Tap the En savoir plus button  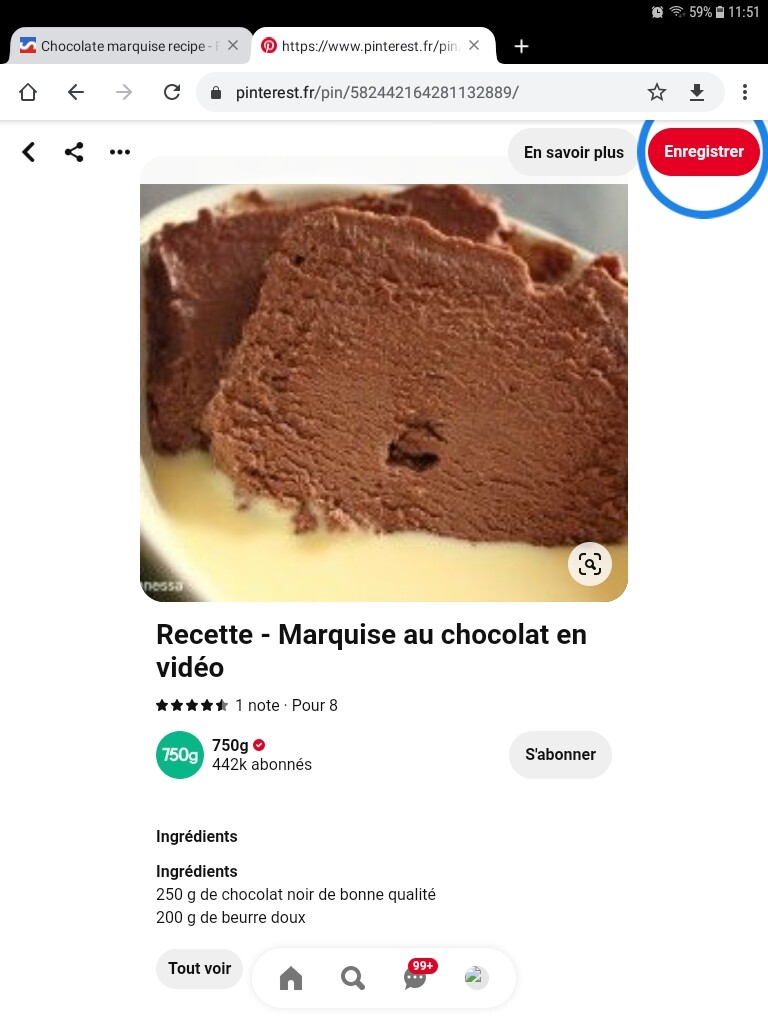(573, 153)
